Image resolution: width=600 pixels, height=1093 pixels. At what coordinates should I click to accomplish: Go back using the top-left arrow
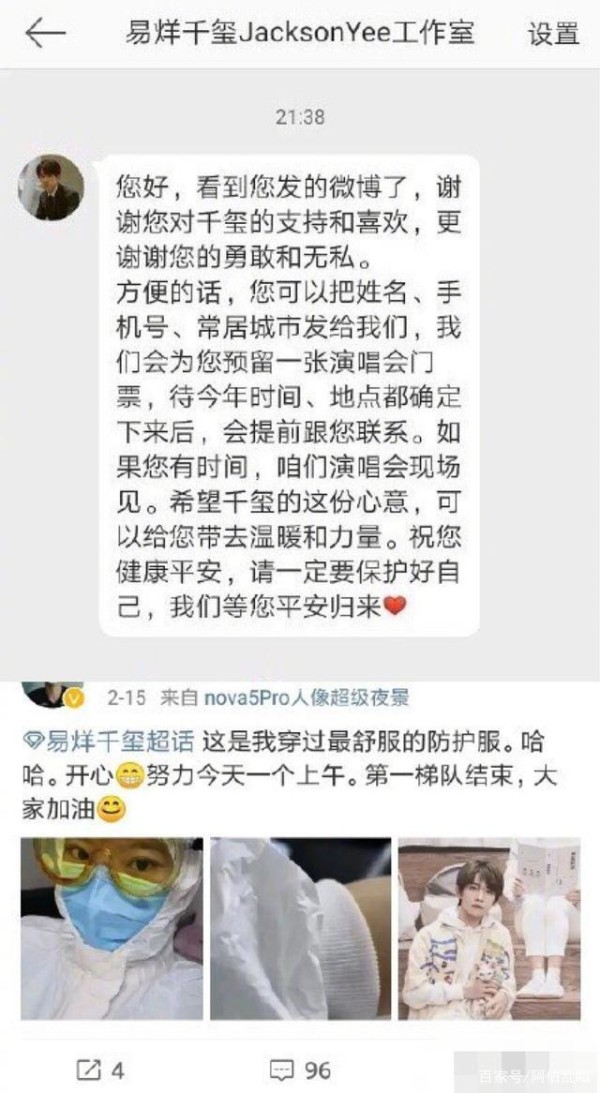pyautogui.click(x=45, y=33)
